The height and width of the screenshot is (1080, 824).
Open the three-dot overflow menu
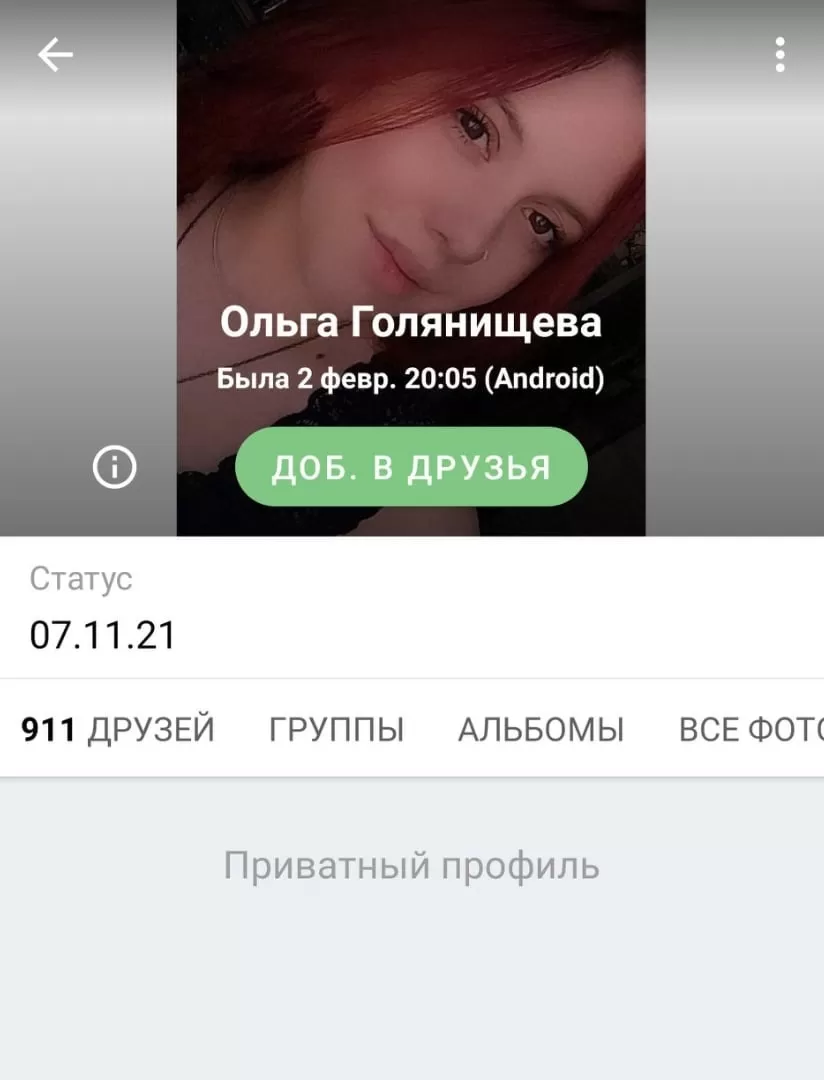click(x=780, y=55)
